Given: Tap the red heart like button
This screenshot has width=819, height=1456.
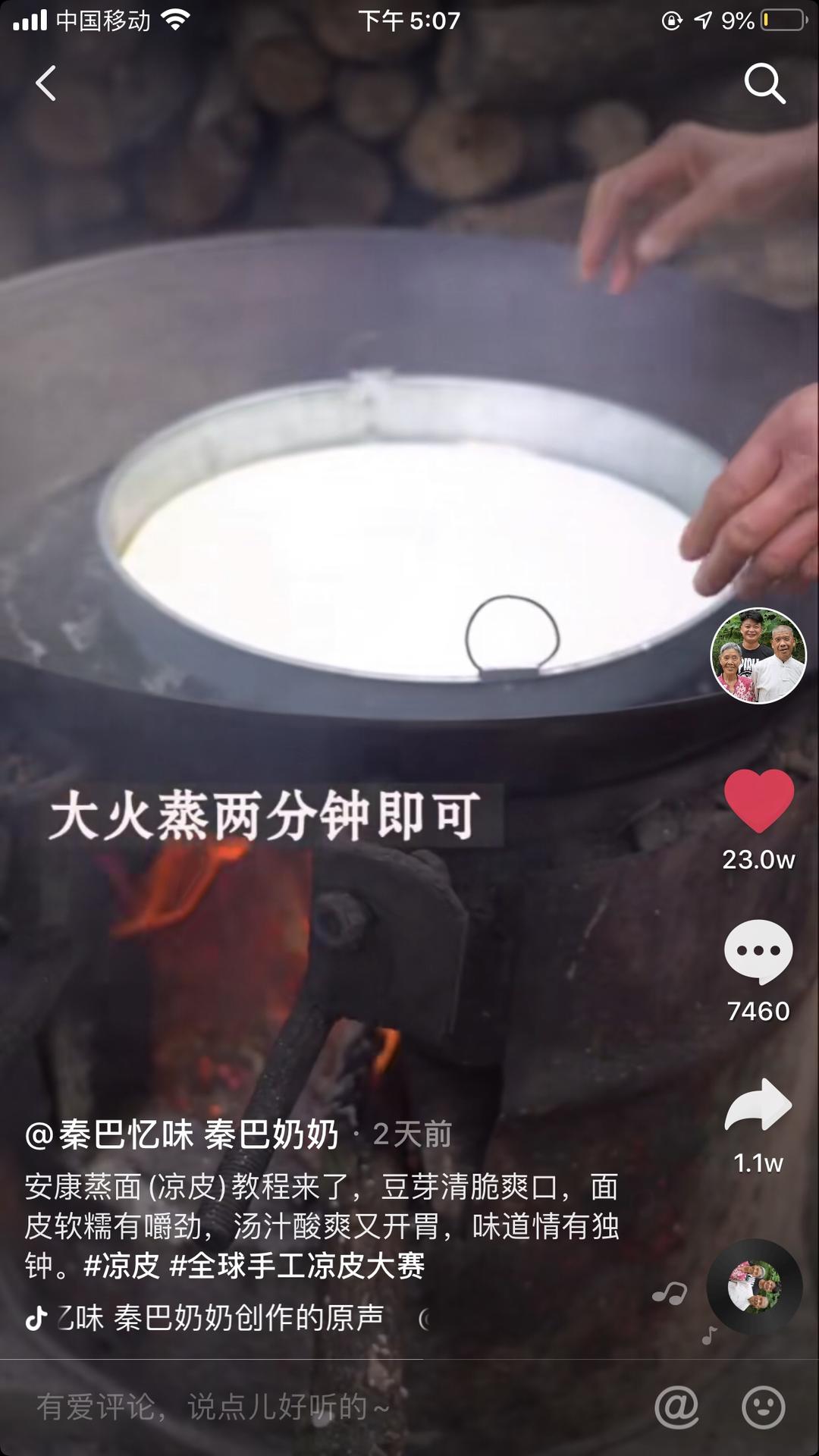Looking at the screenshot, I should [758, 800].
